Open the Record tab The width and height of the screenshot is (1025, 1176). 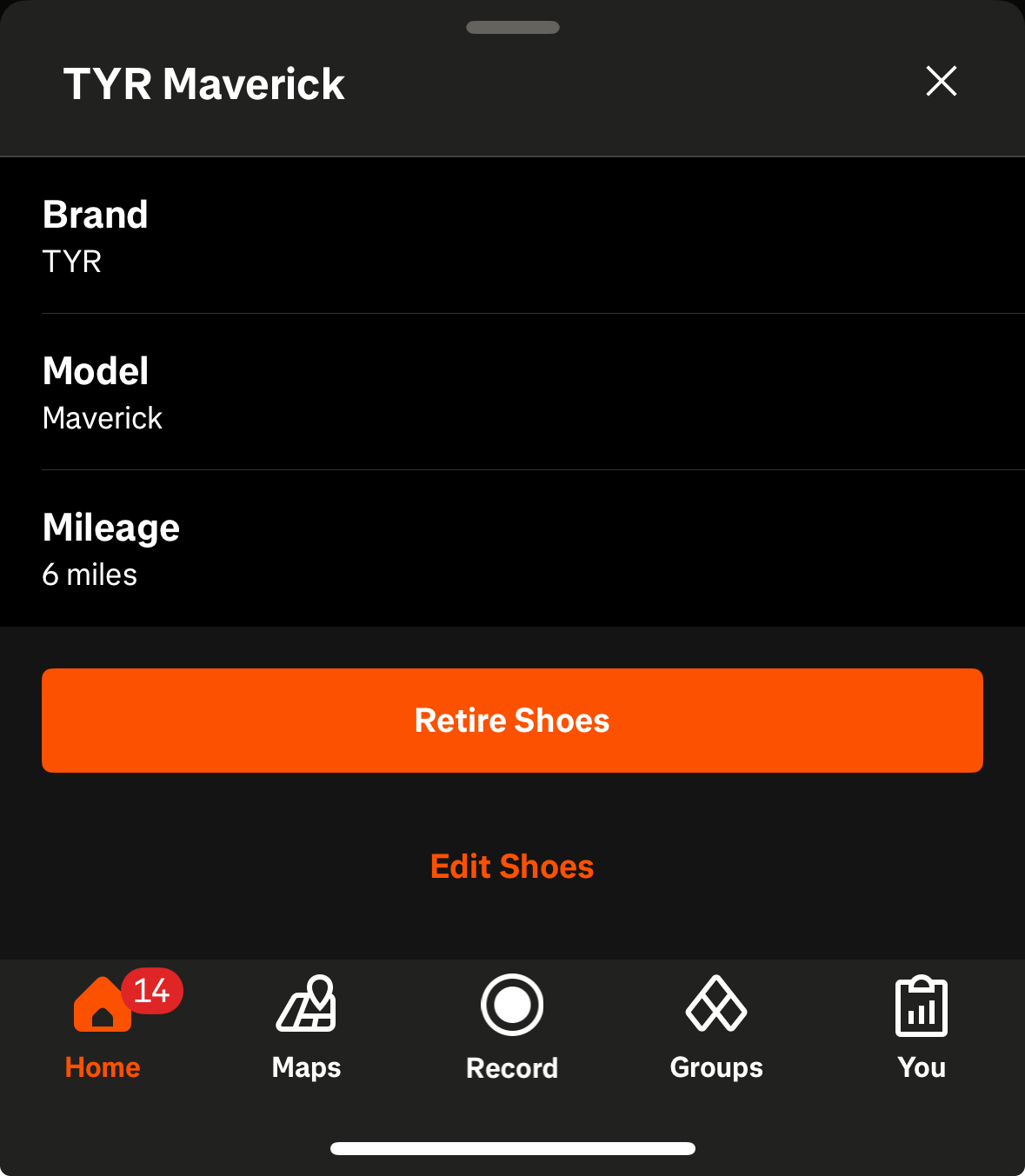[512, 1027]
